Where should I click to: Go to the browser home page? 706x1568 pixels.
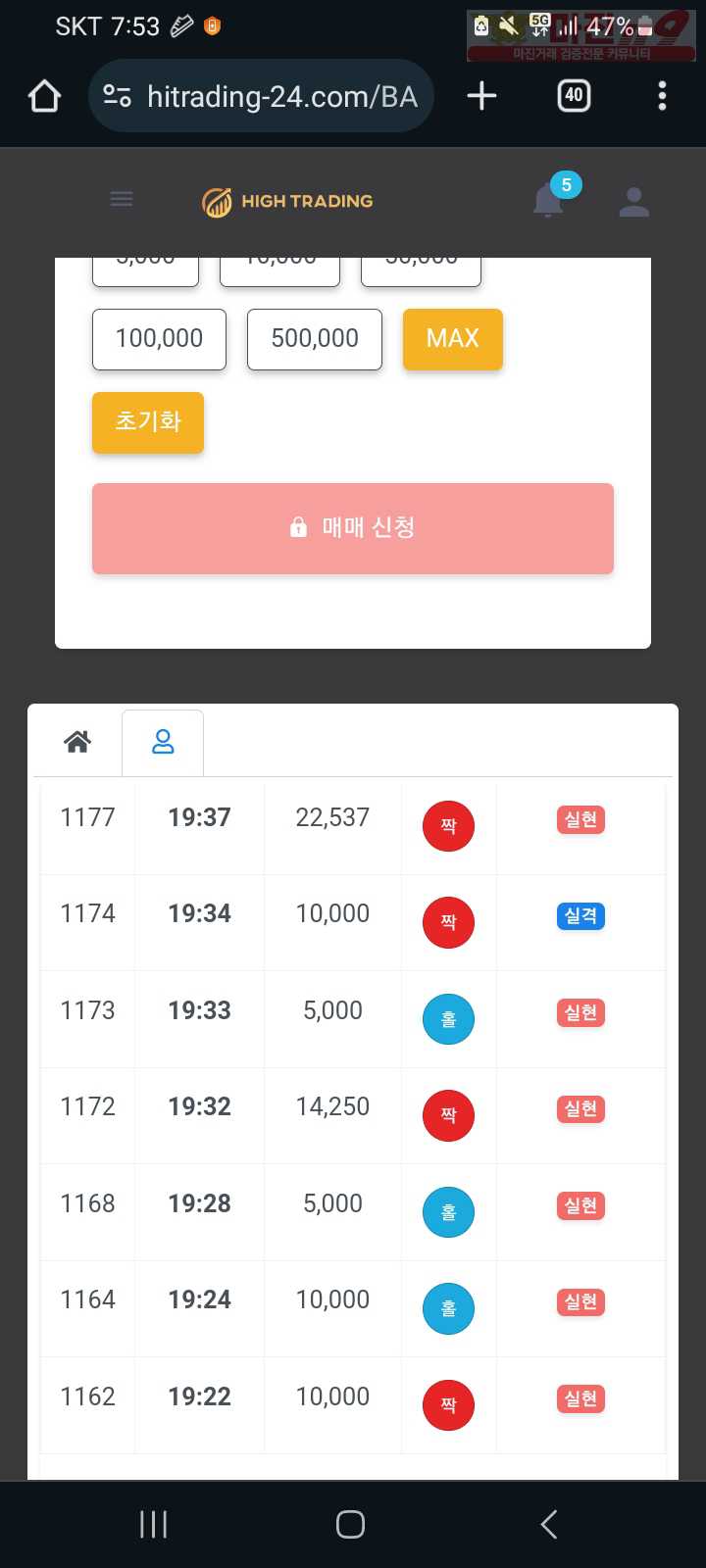[44, 96]
